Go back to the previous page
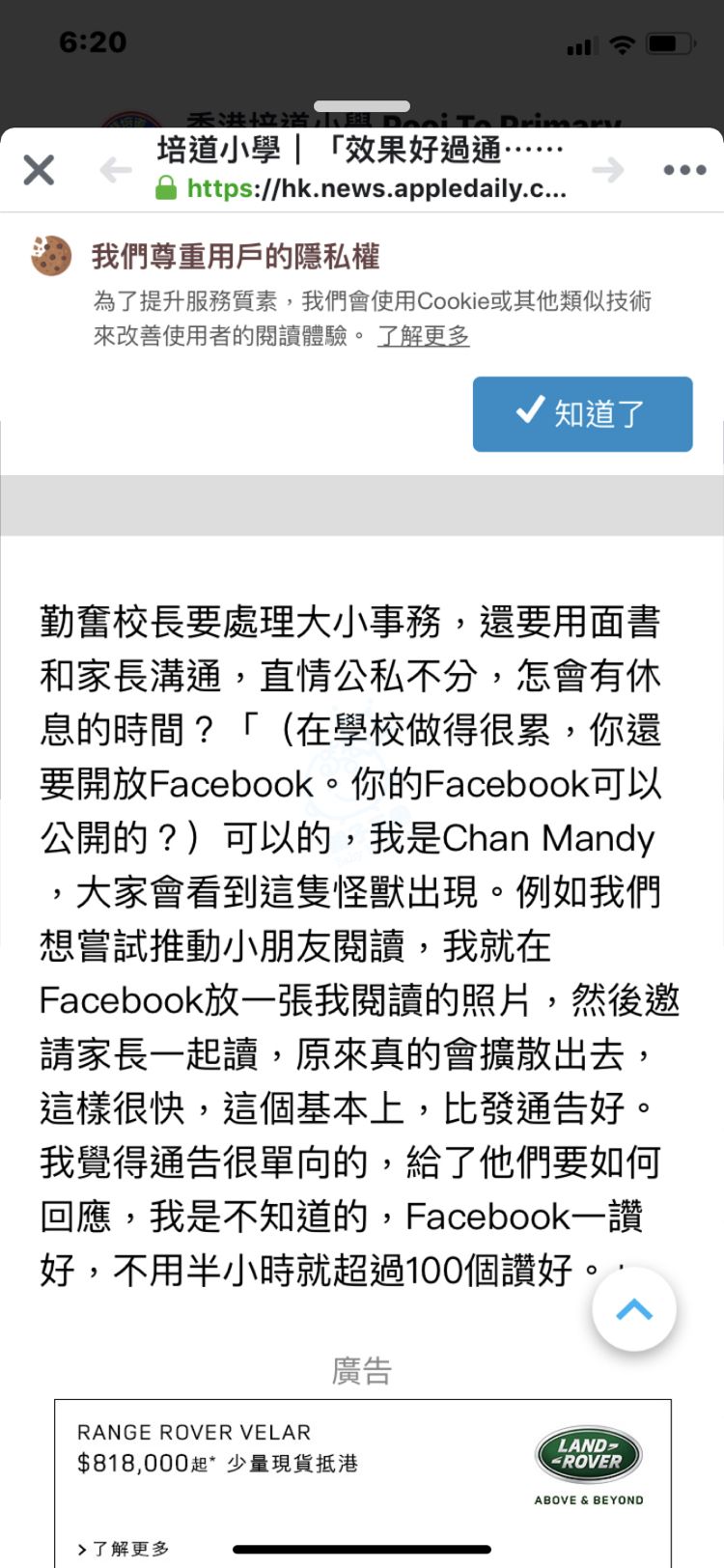 click(116, 170)
